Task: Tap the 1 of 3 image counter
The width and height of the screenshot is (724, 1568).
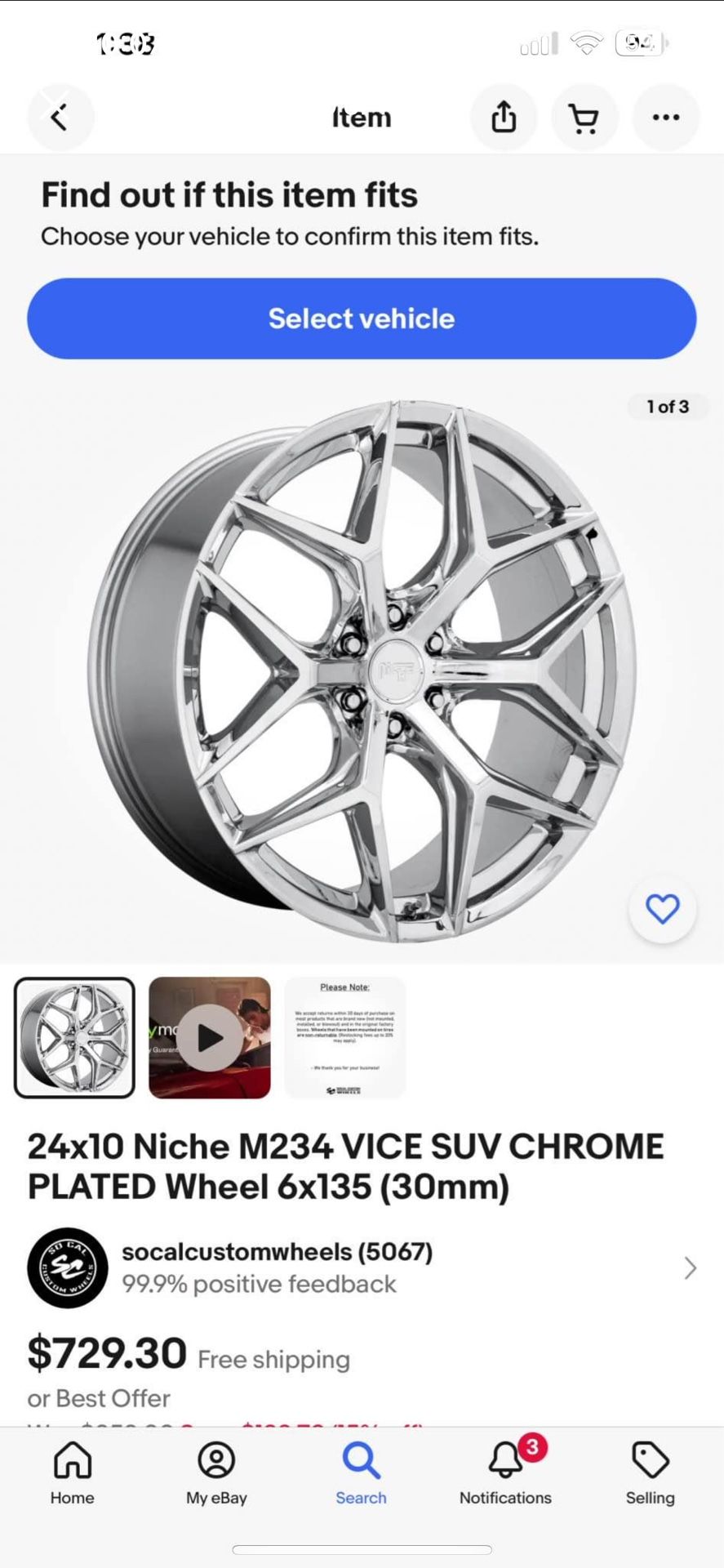Action: (668, 406)
